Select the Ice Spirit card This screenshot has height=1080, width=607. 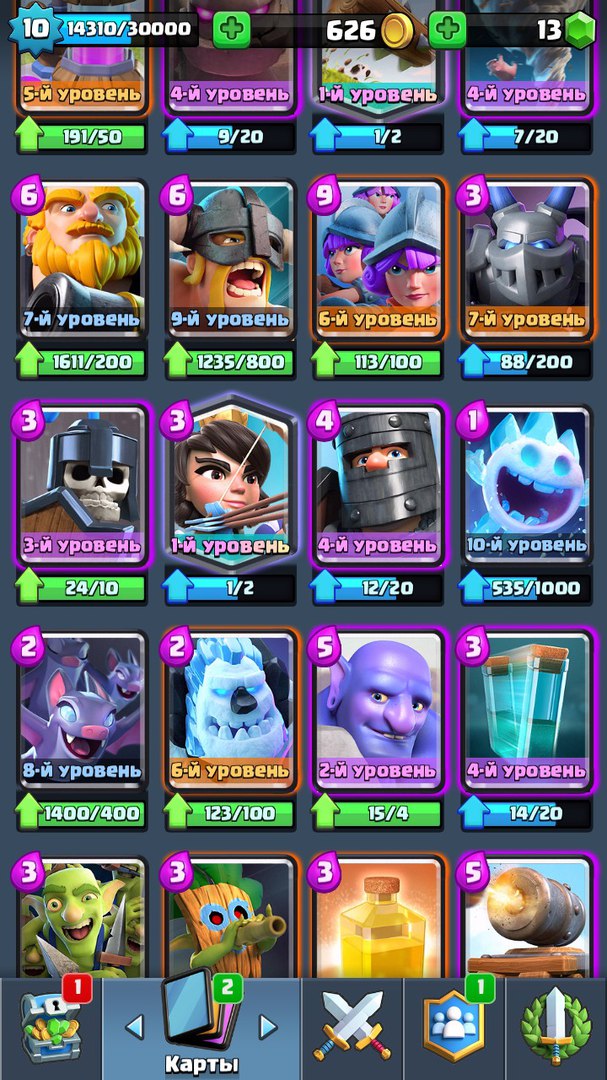(x=528, y=486)
